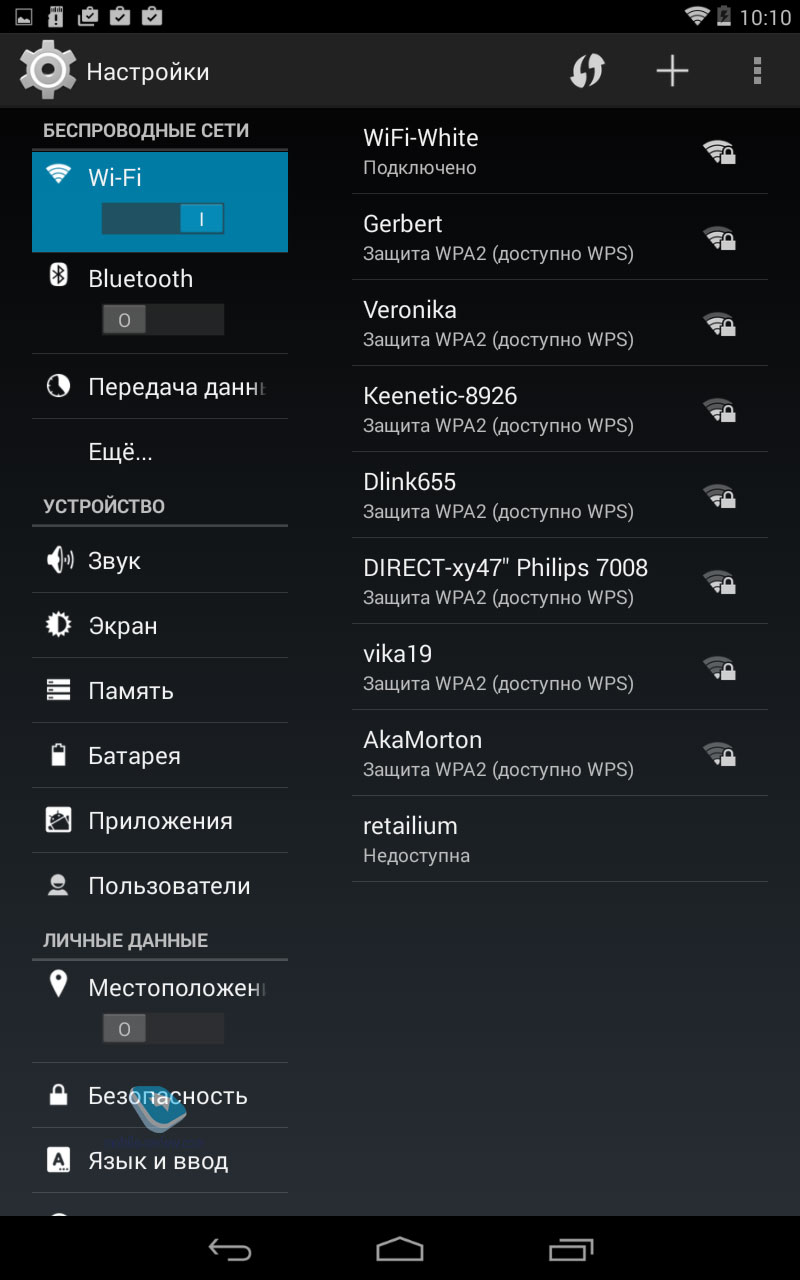Tap the WPS push button icon
This screenshot has width=800, height=1280.
click(587, 71)
